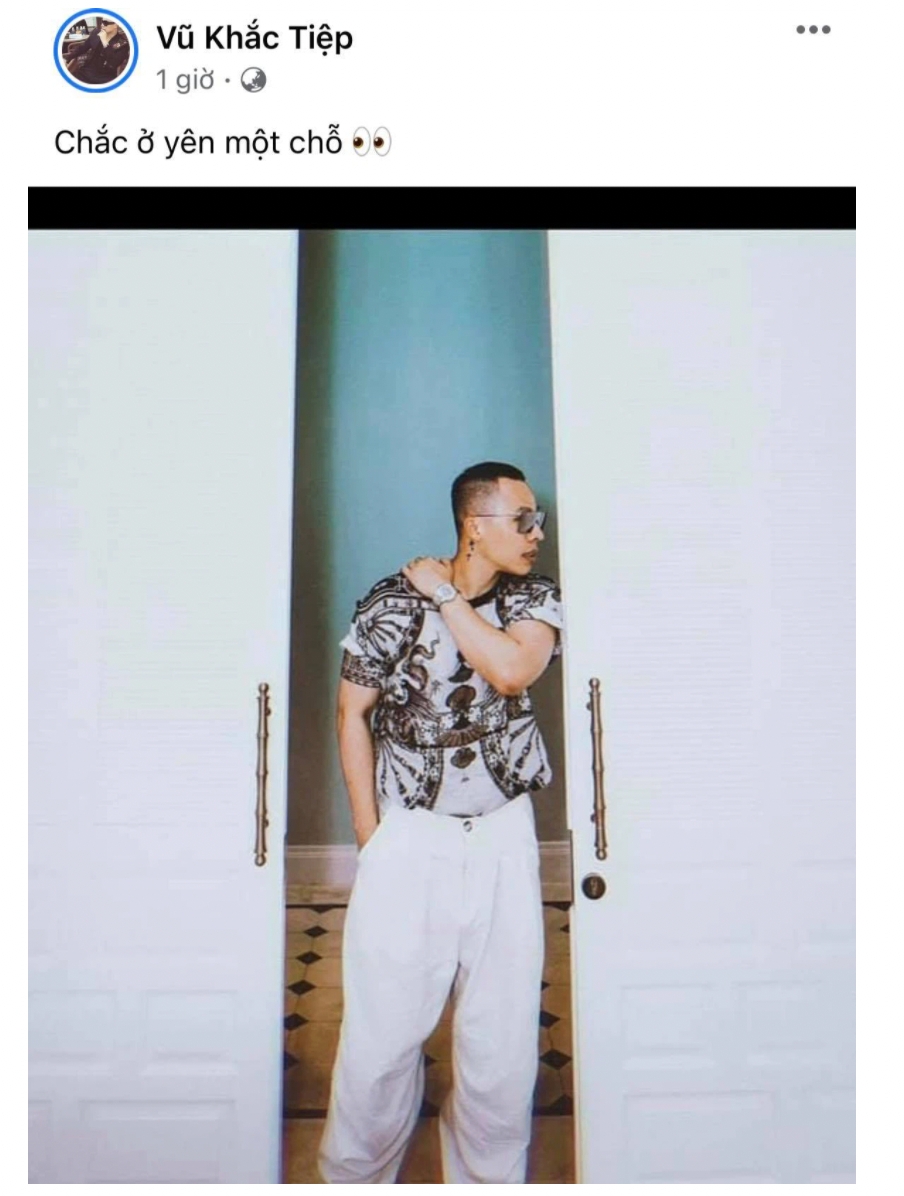Viewport: 904px width, 1196px height.
Task: Tap the name Vũ Khắc Tiệp
Action: (x=254, y=39)
